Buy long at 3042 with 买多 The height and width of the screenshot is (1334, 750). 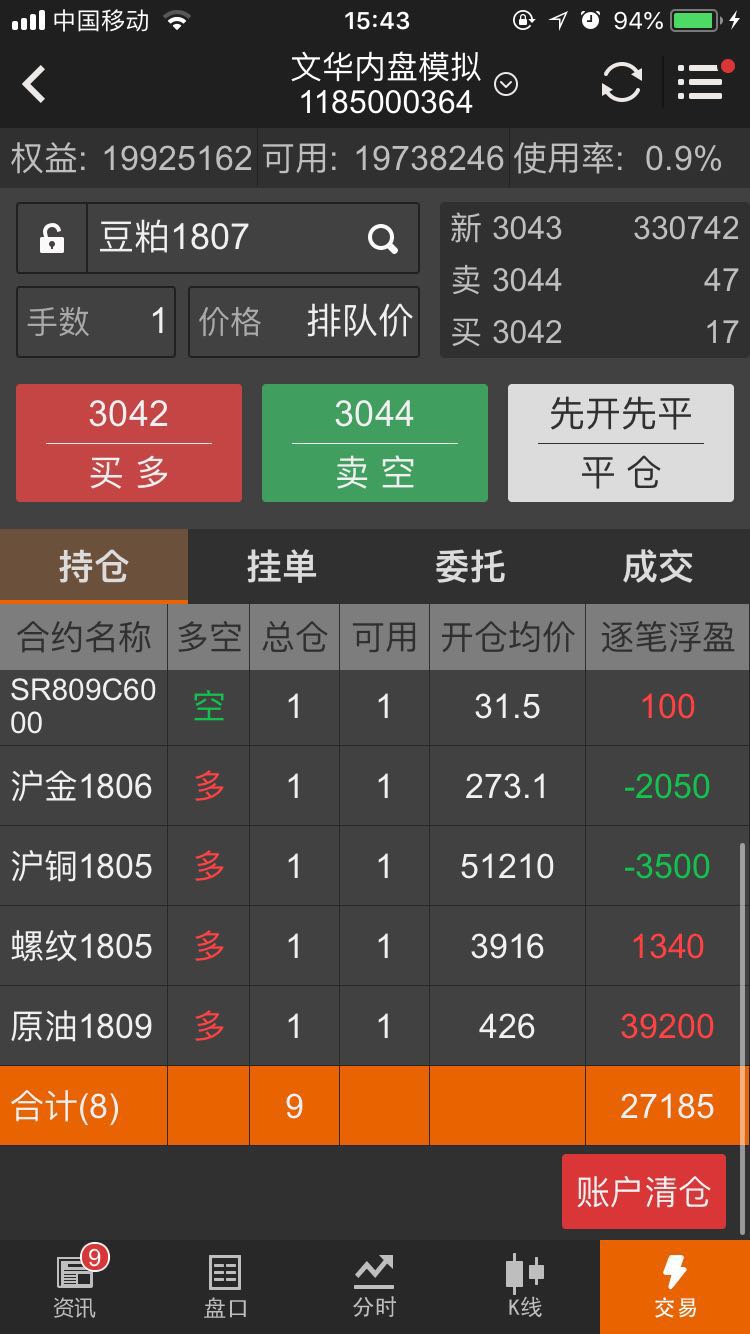coord(129,442)
